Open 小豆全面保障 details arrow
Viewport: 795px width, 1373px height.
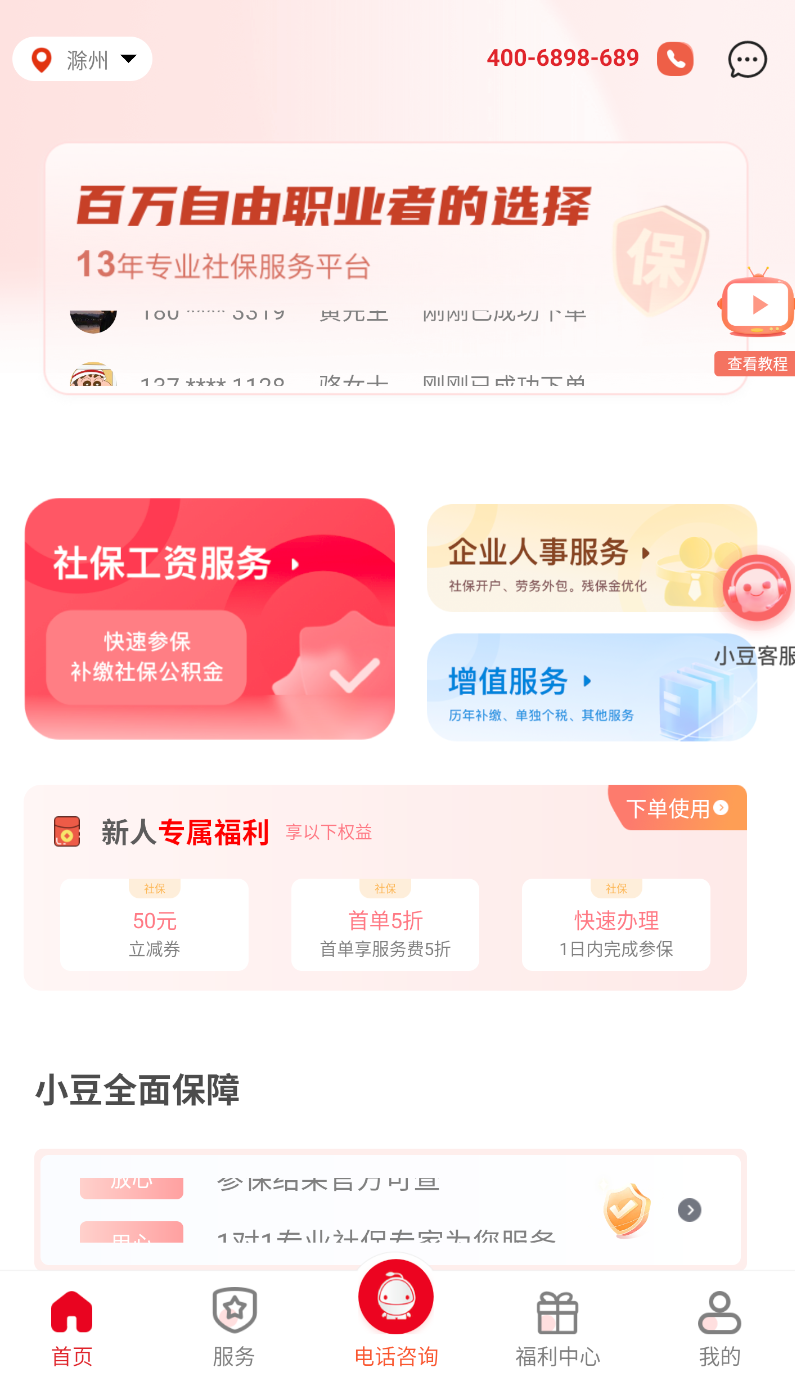[x=689, y=1210]
